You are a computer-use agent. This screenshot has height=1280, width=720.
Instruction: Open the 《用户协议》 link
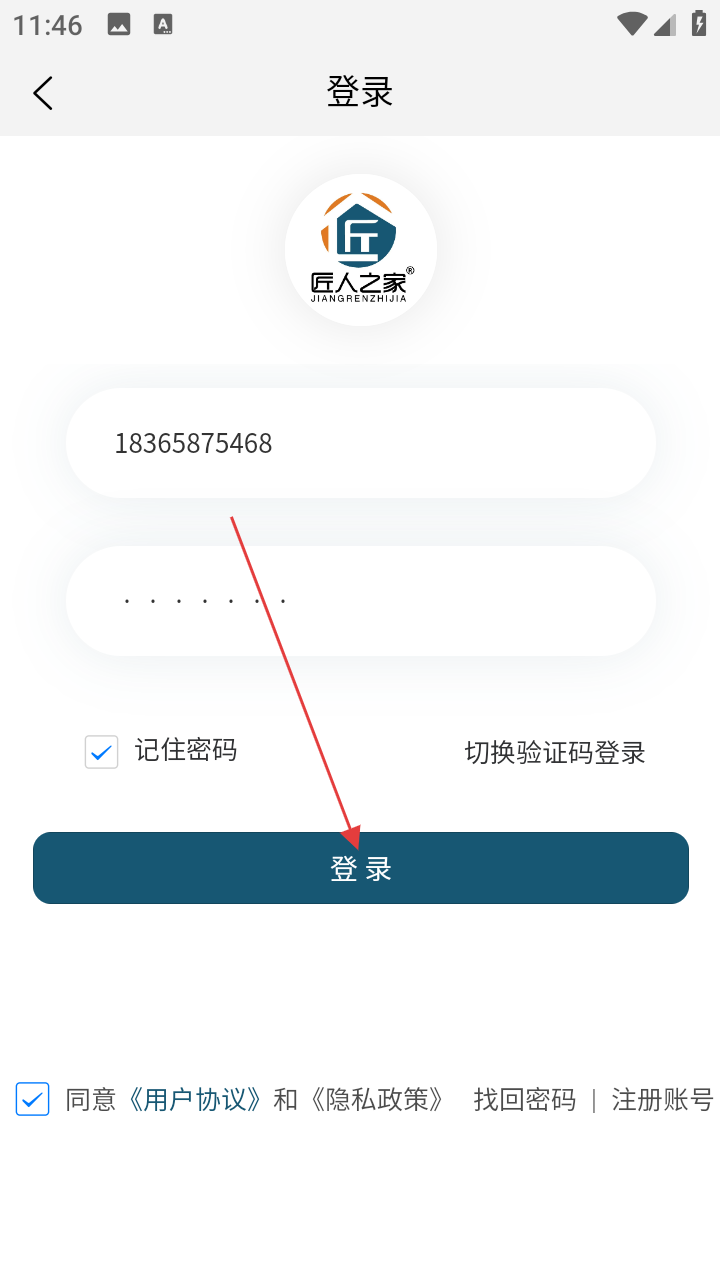point(196,1100)
